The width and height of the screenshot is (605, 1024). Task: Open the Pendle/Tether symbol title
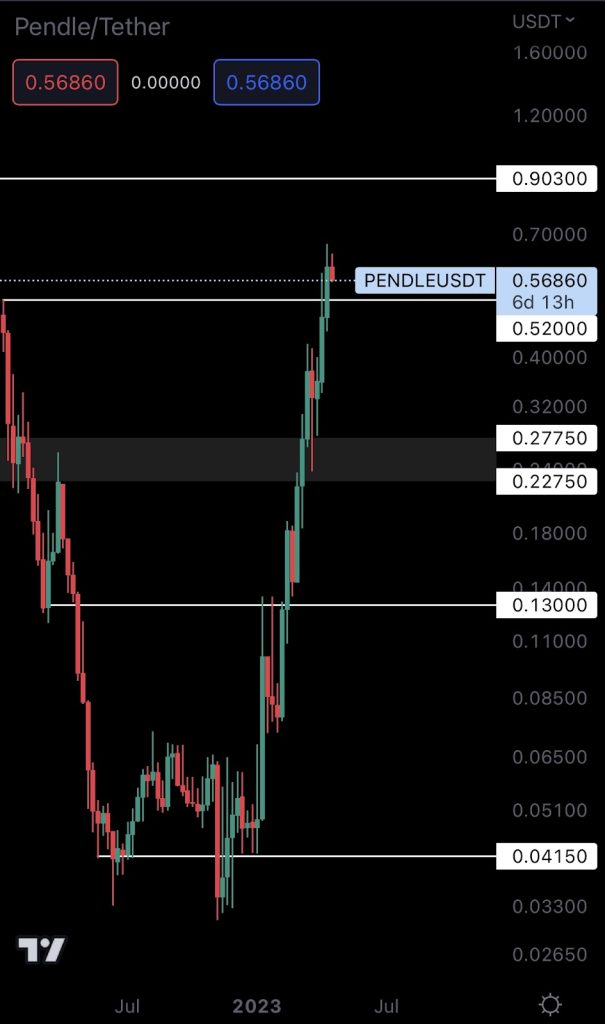91,27
